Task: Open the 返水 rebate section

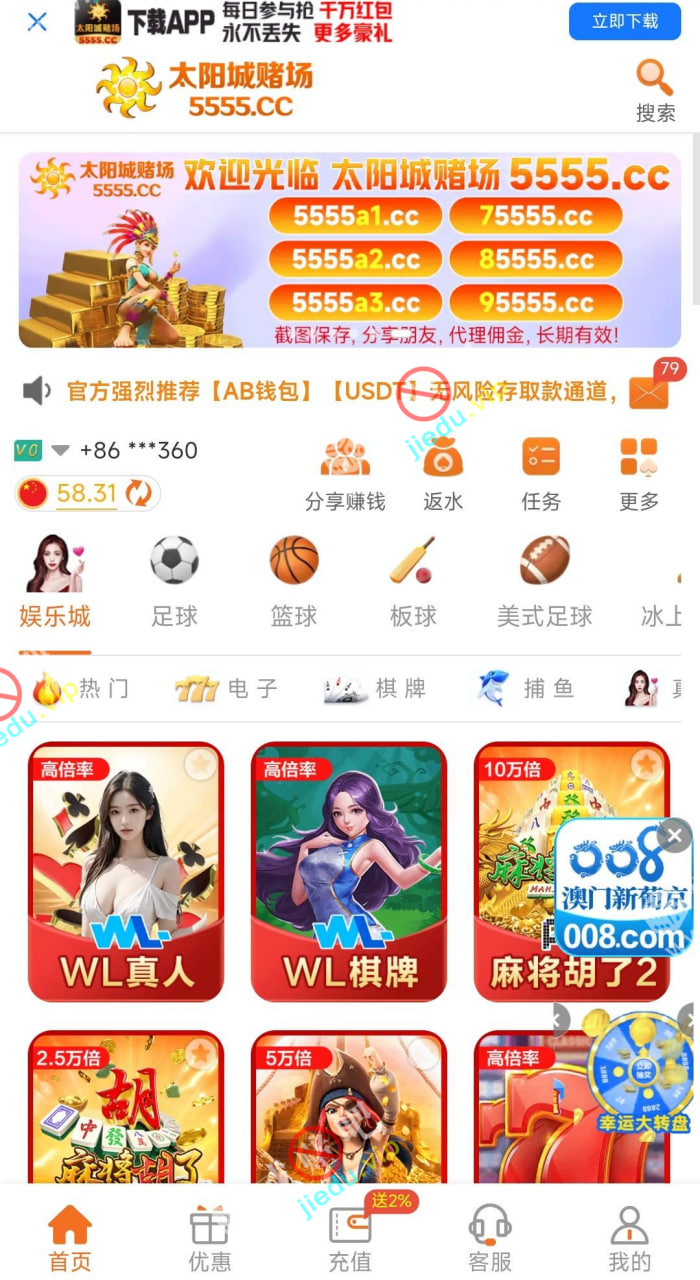Action: 443,474
